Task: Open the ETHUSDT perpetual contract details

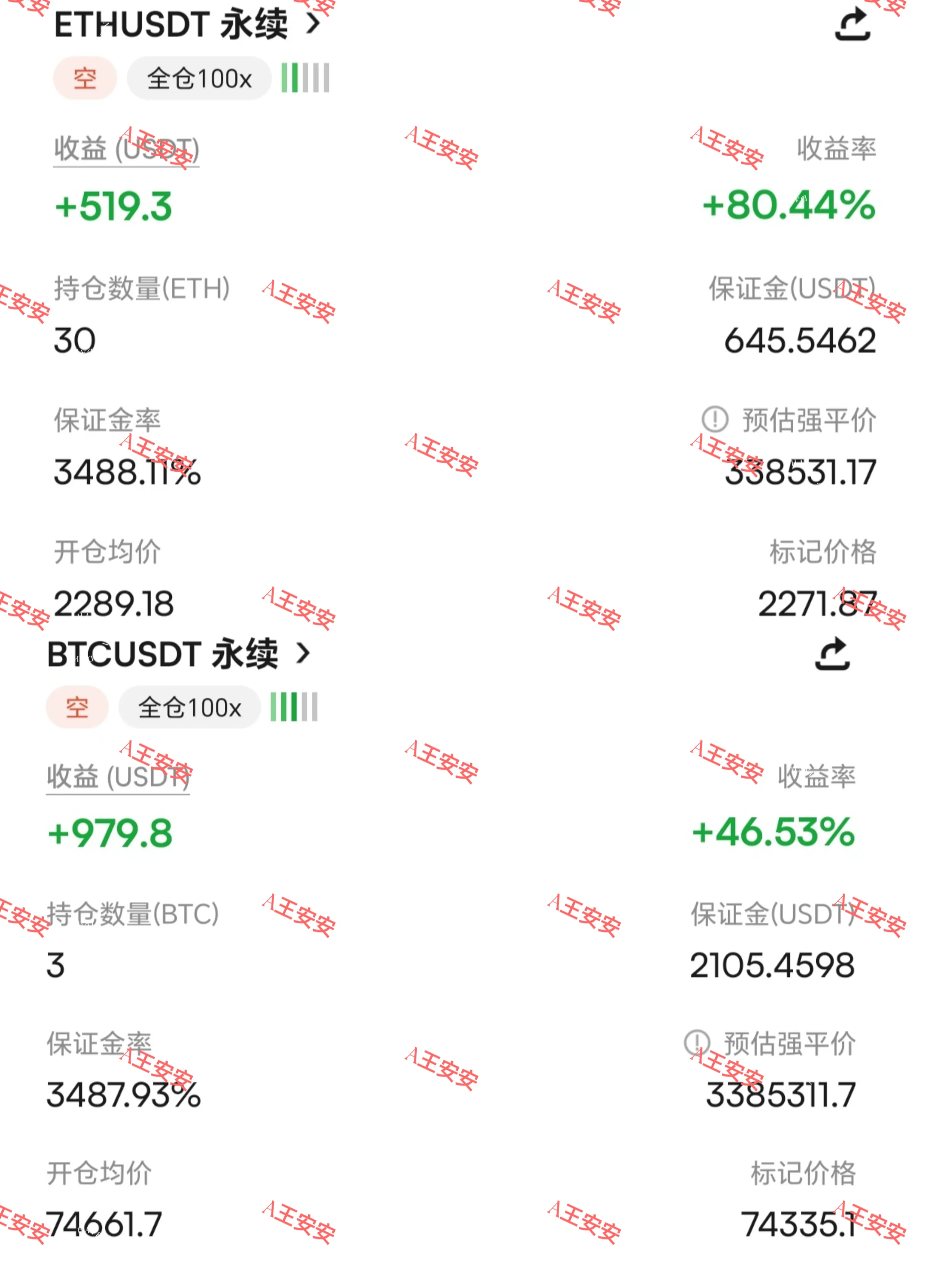Action: point(187,24)
